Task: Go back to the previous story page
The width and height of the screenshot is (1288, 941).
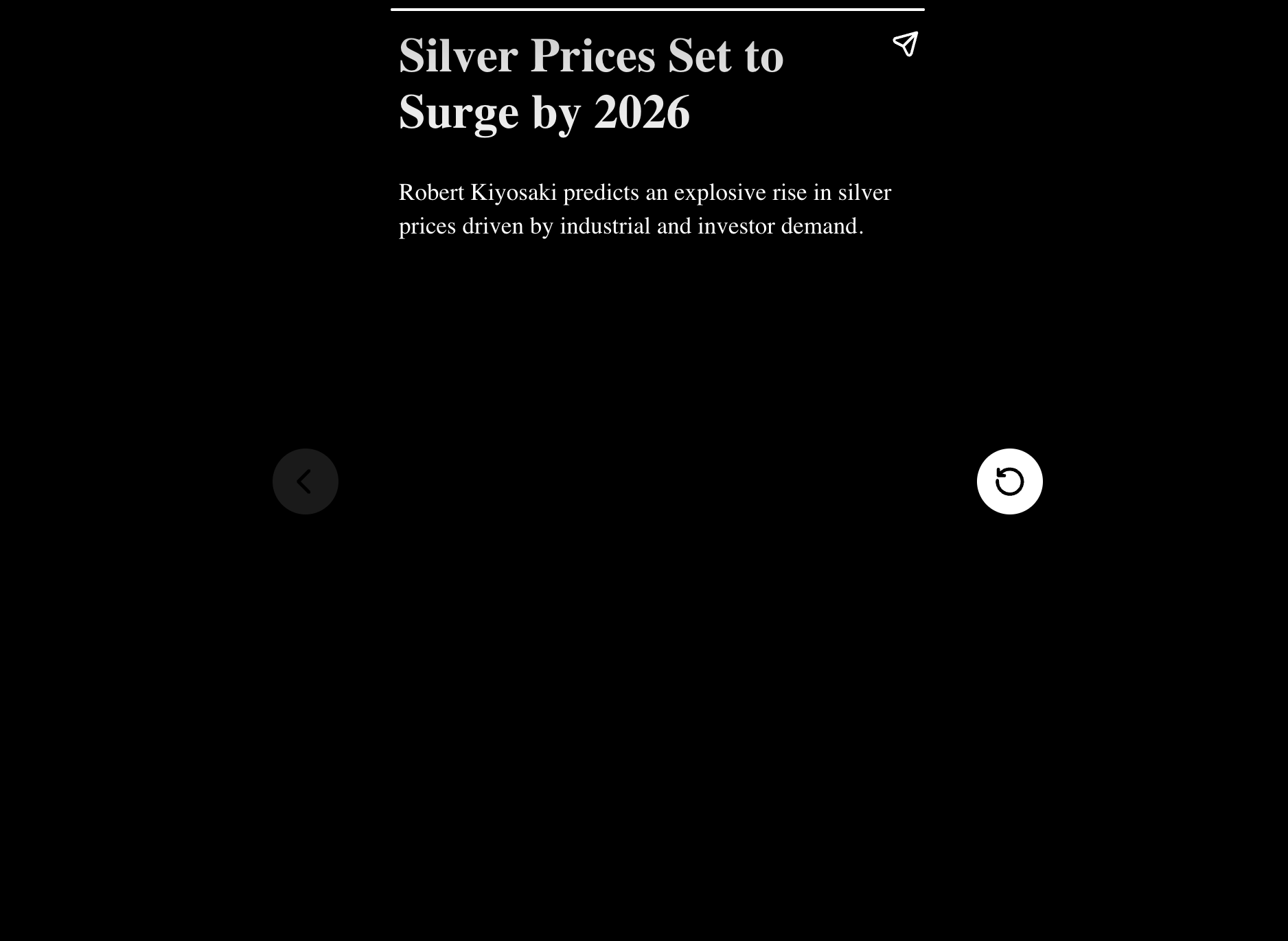Action: tap(306, 481)
